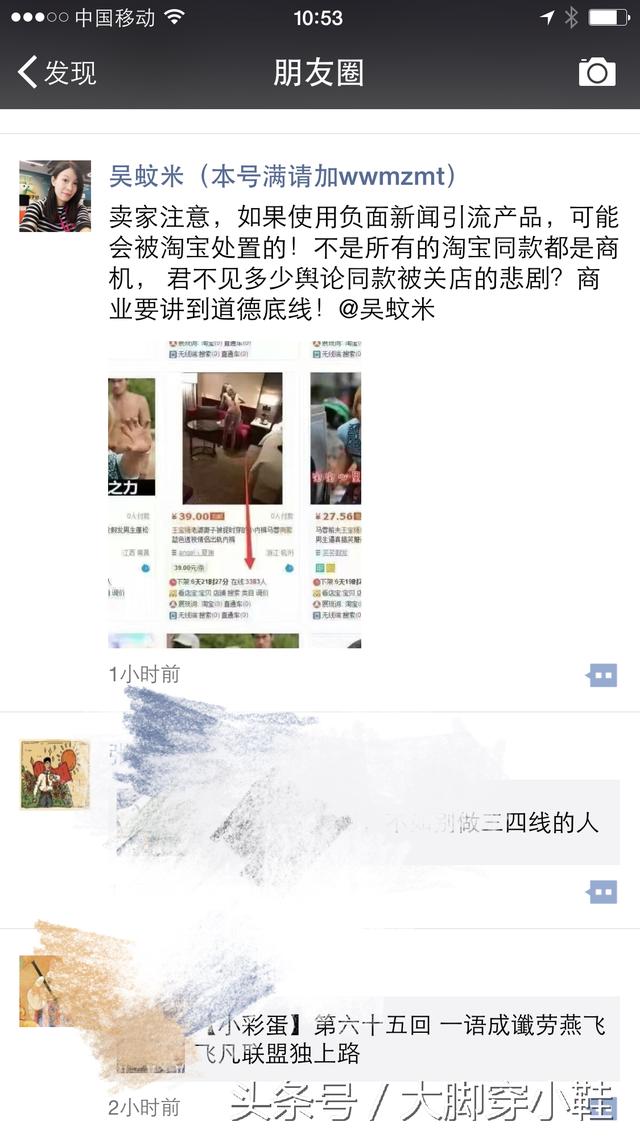Viewport: 640px width, 1138px height.
Task: Open comment menu under the second post
Action: (602, 891)
